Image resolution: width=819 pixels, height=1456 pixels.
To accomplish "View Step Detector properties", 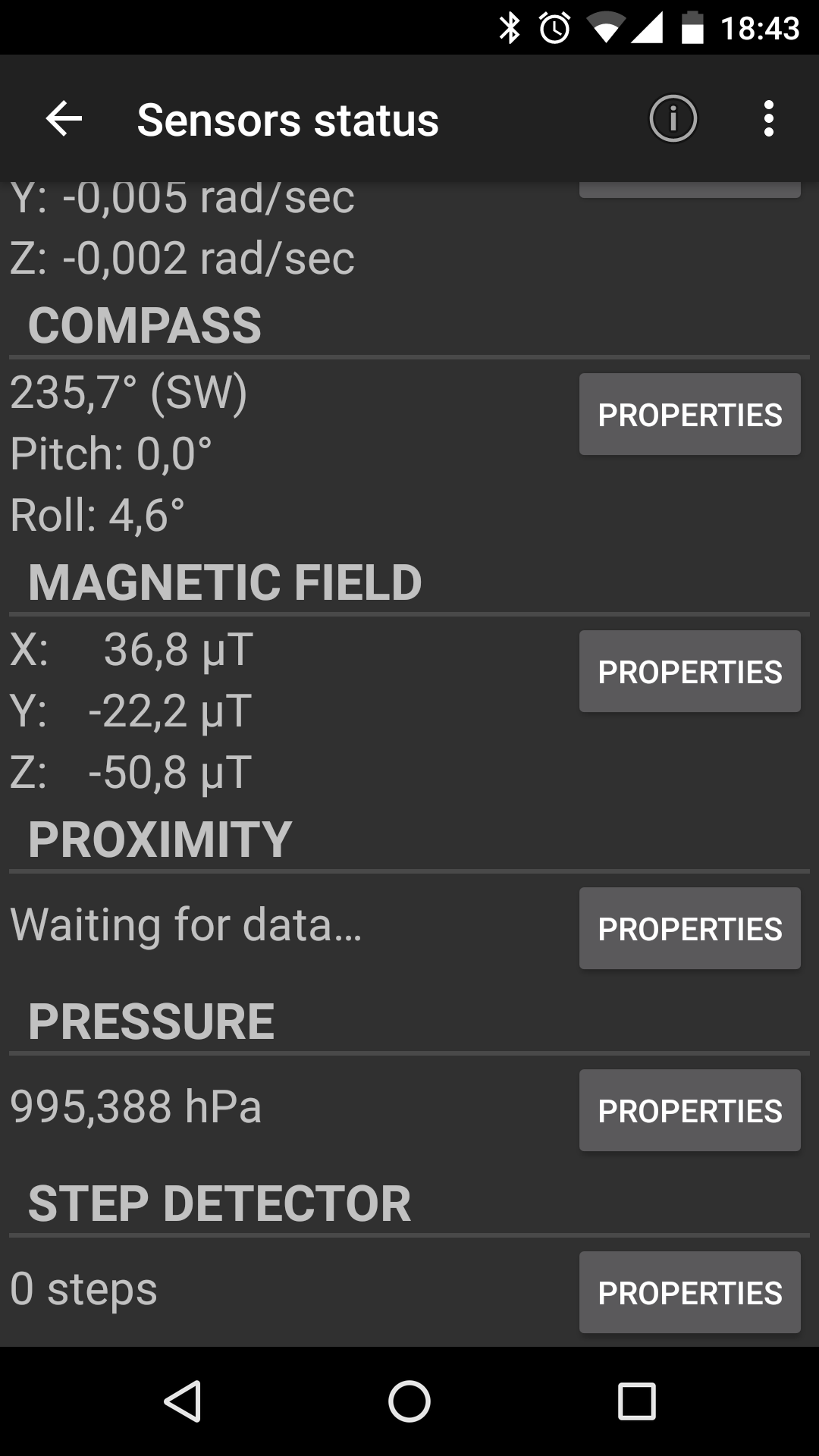I will pos(689,1292).
